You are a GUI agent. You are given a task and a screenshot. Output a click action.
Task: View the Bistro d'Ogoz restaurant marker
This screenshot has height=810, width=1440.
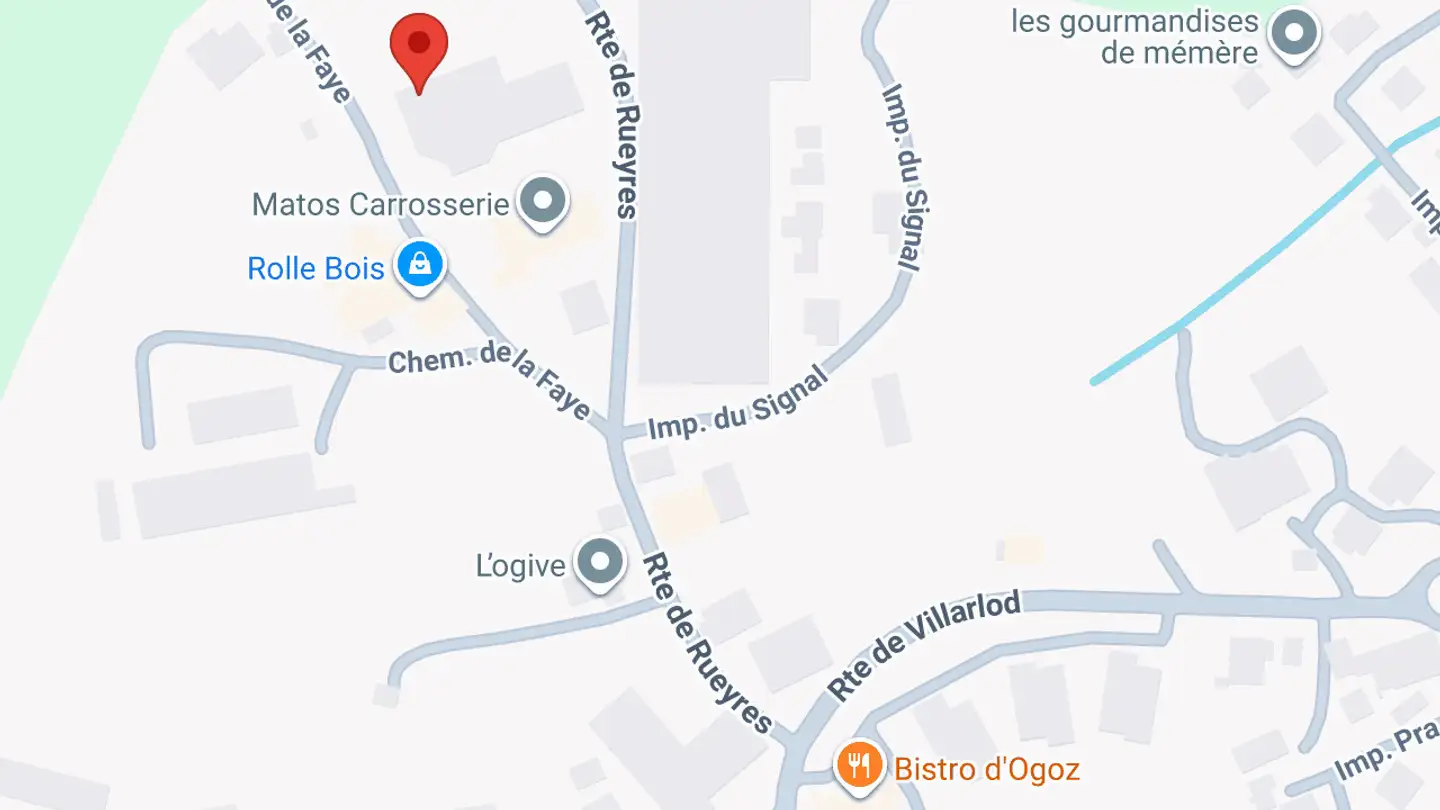(x=858, y=767)
